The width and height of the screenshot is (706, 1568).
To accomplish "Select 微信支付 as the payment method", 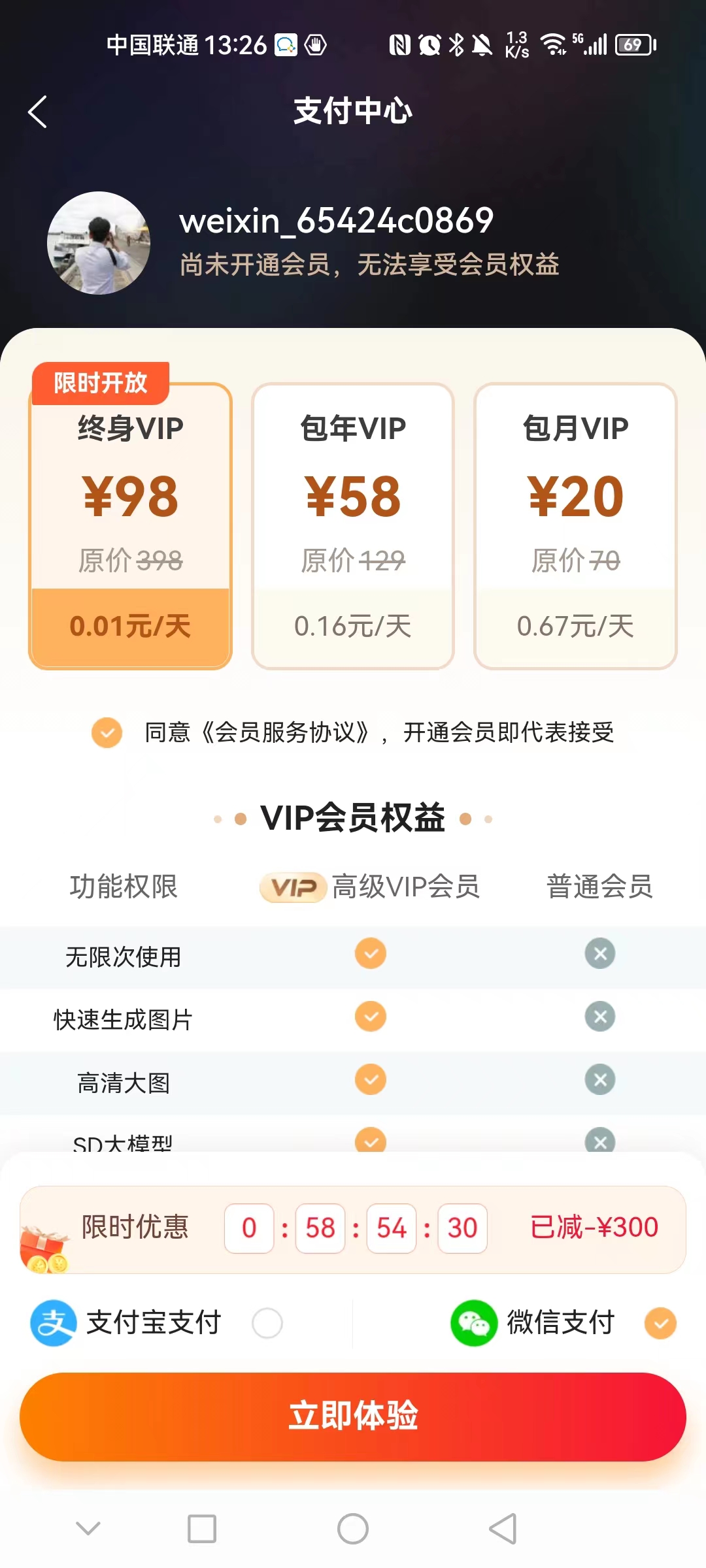I will [660, 1323].
